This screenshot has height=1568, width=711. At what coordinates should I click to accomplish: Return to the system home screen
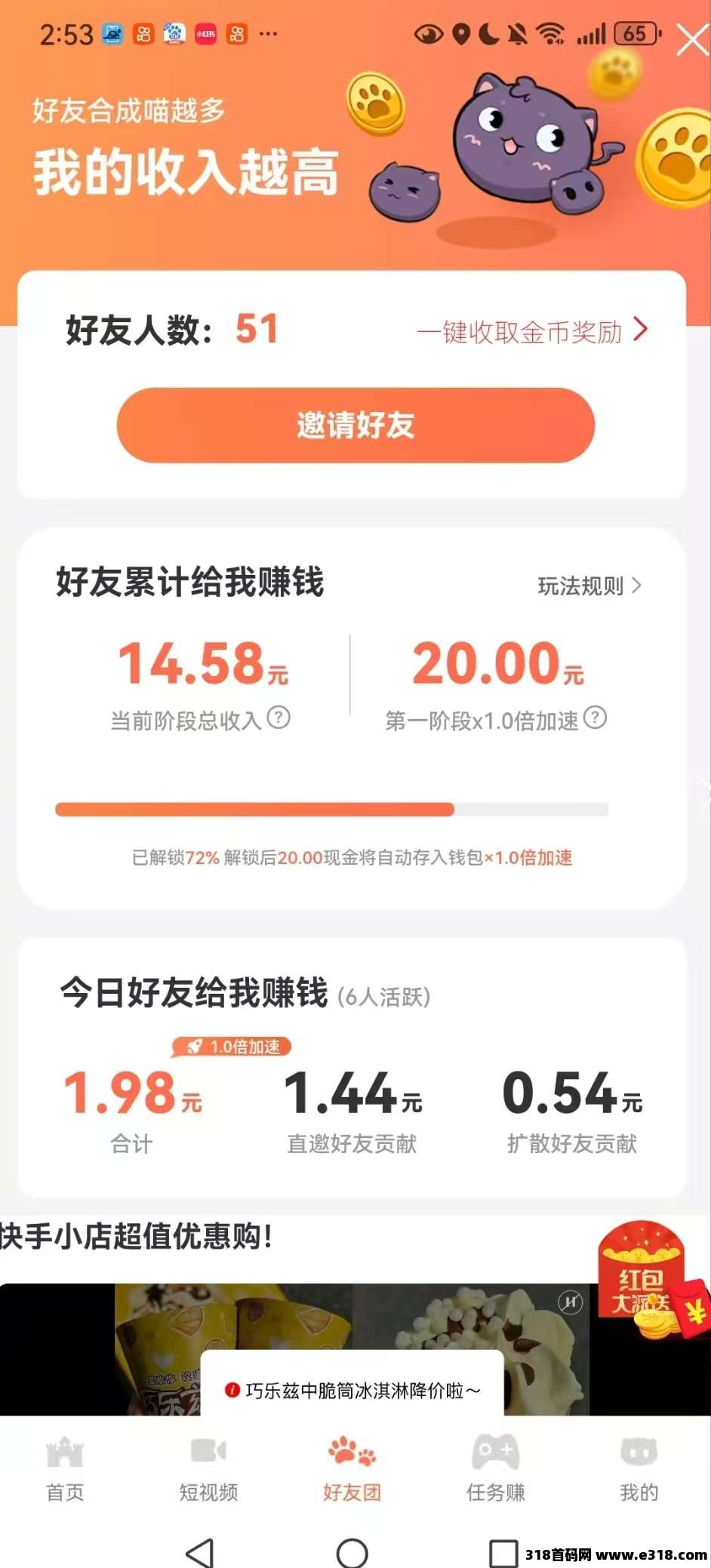(x=352, y=1552)
